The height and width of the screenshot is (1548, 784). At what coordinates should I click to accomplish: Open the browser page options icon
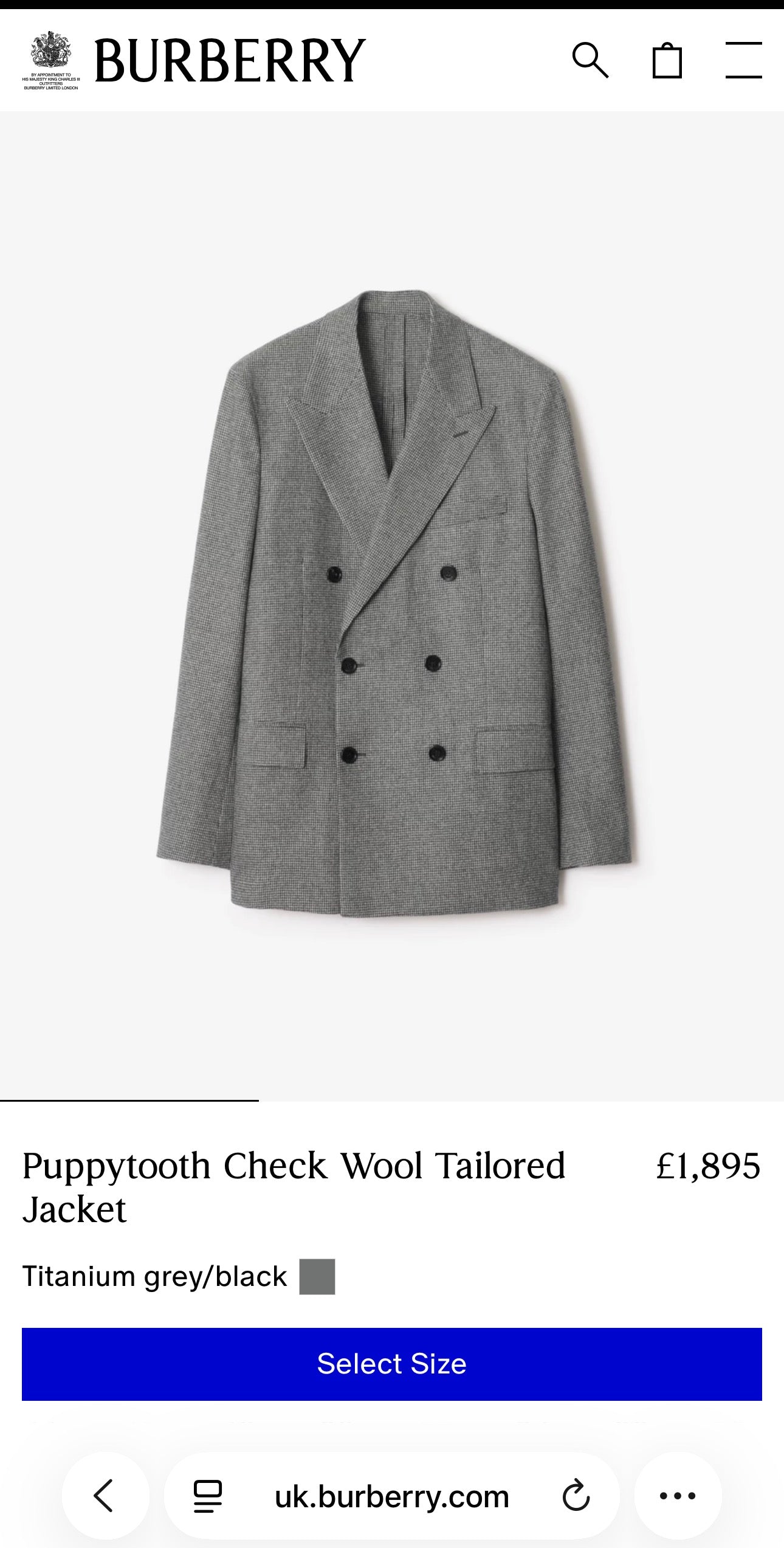pyautogui.click(x=207, y=1496)
